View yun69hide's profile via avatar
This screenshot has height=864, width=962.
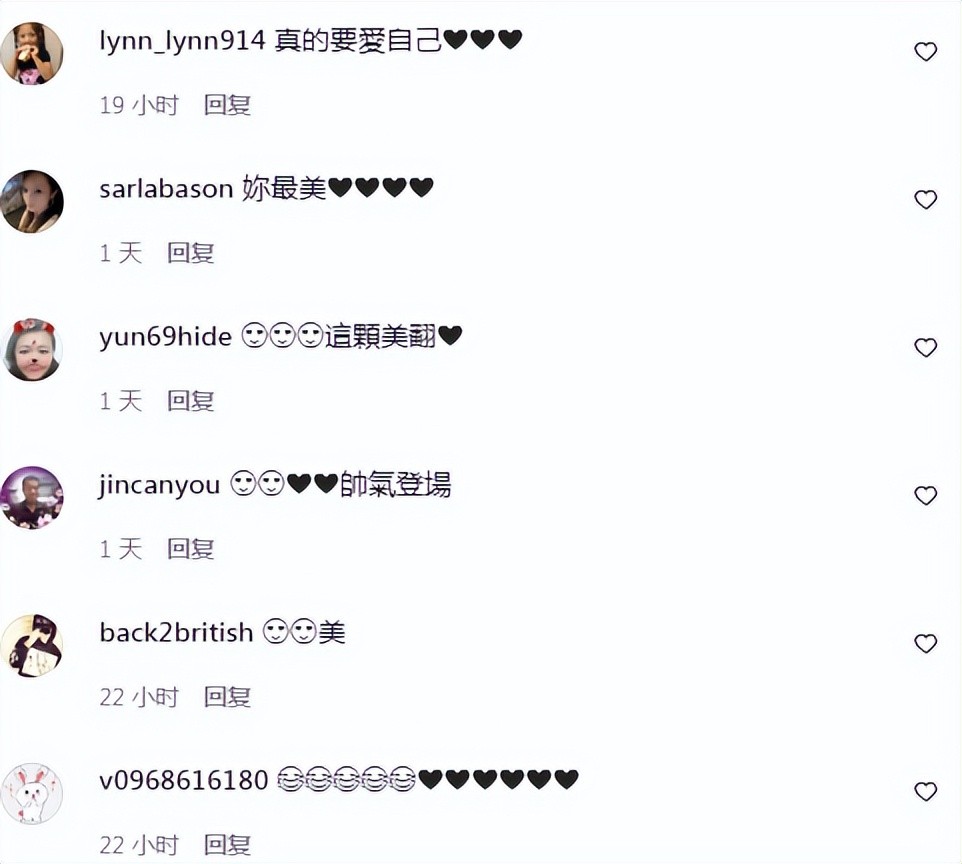32,349
